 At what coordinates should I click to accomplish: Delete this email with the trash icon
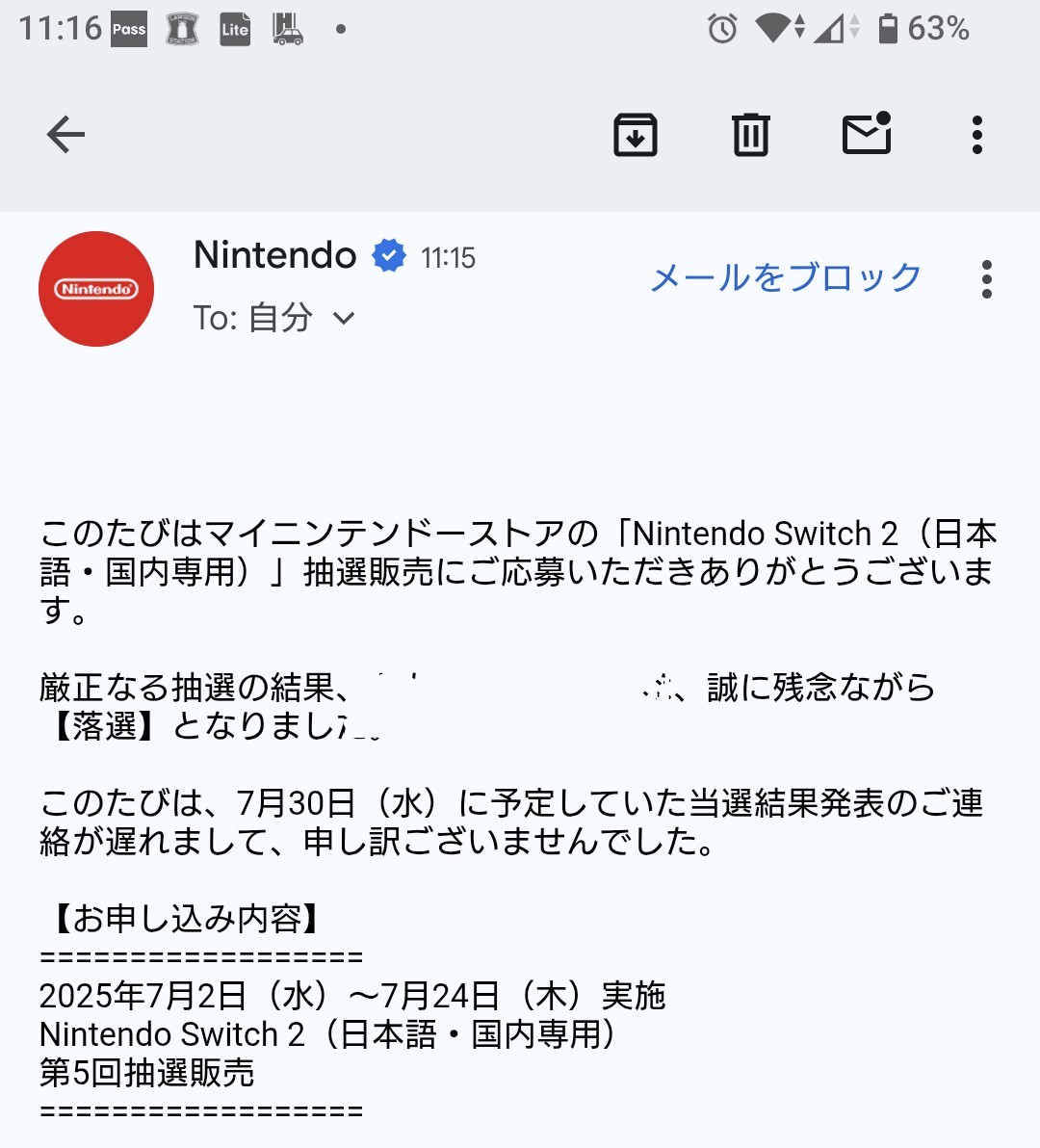pyautogui.click(x=750, y=135)
